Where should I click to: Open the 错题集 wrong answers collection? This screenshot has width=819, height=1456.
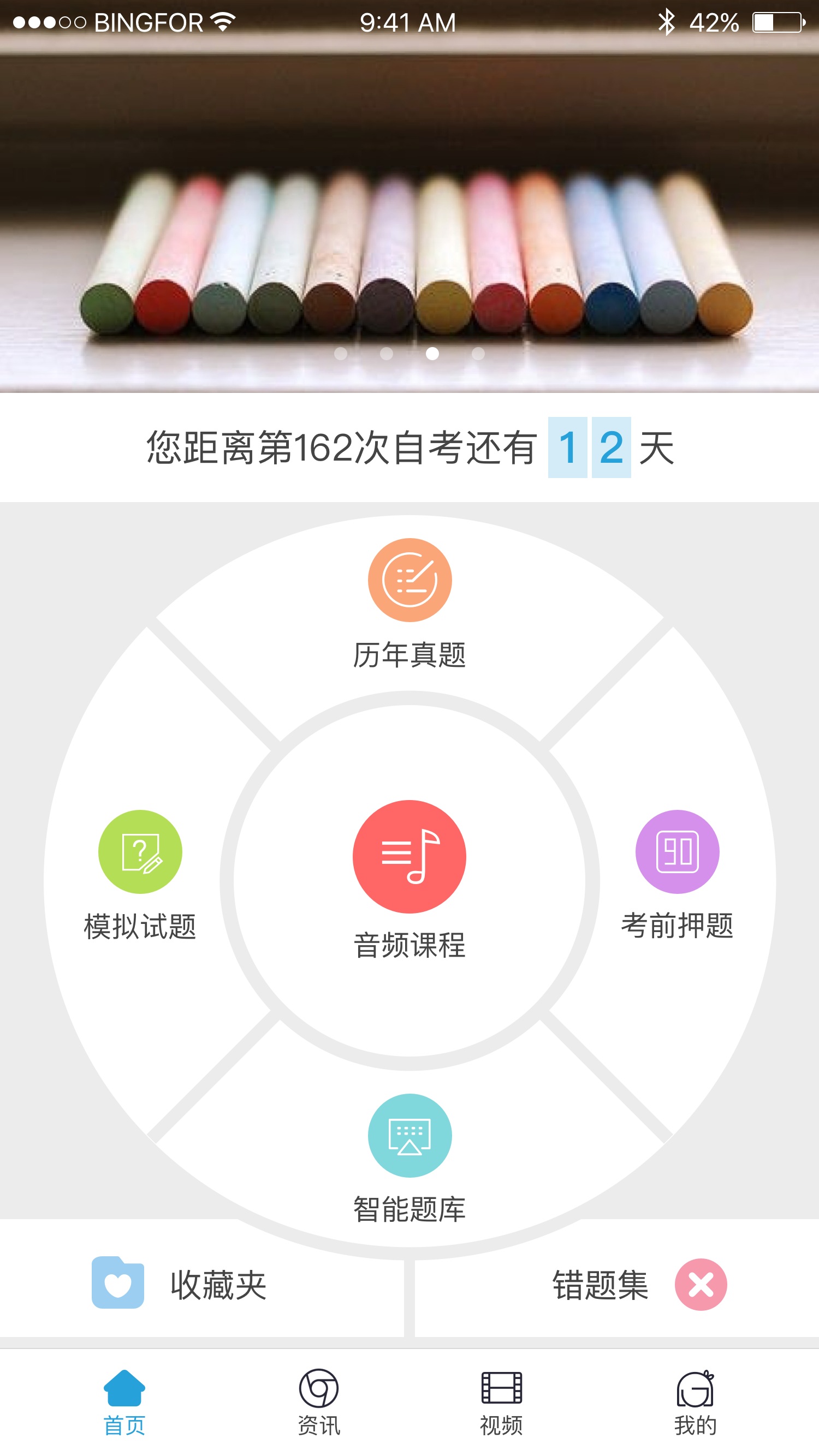tap(617, 1284)
